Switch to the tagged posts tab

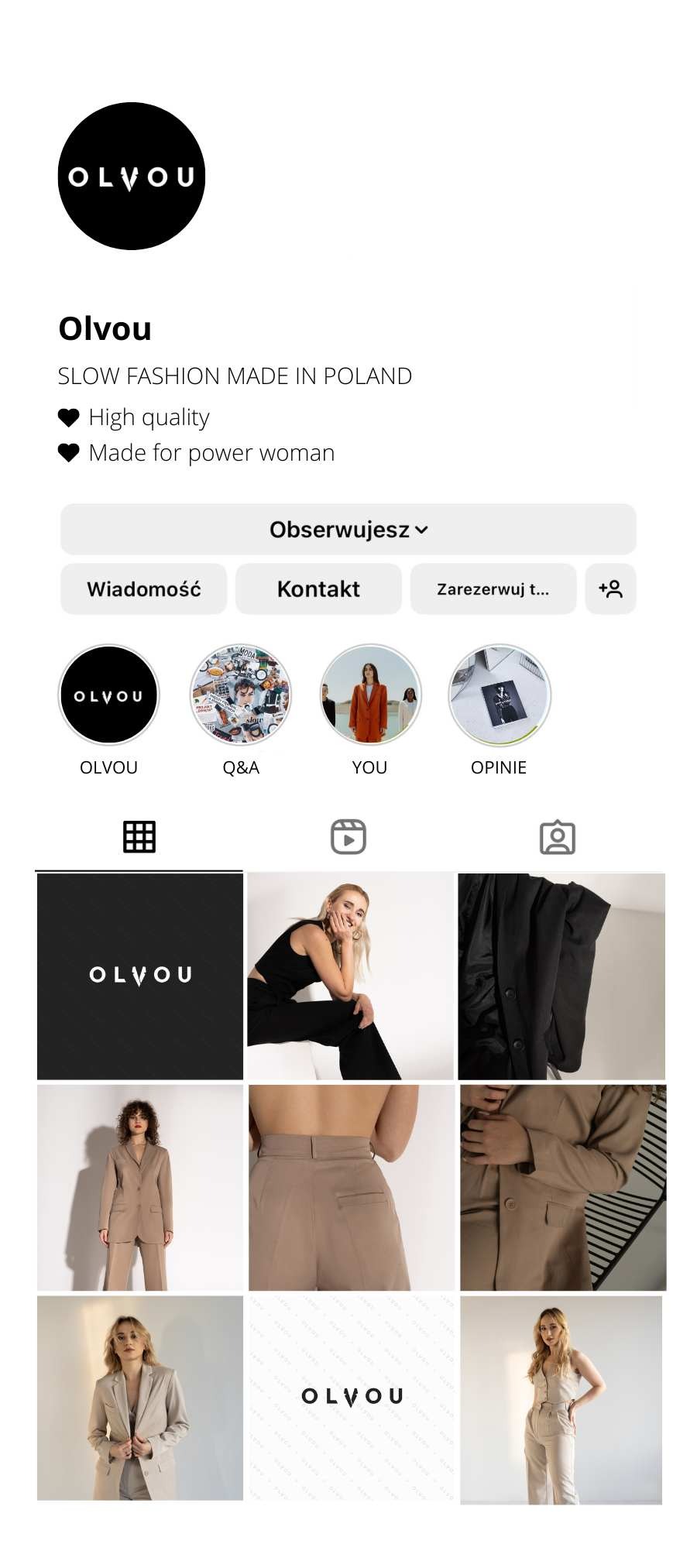coord(558,836)
